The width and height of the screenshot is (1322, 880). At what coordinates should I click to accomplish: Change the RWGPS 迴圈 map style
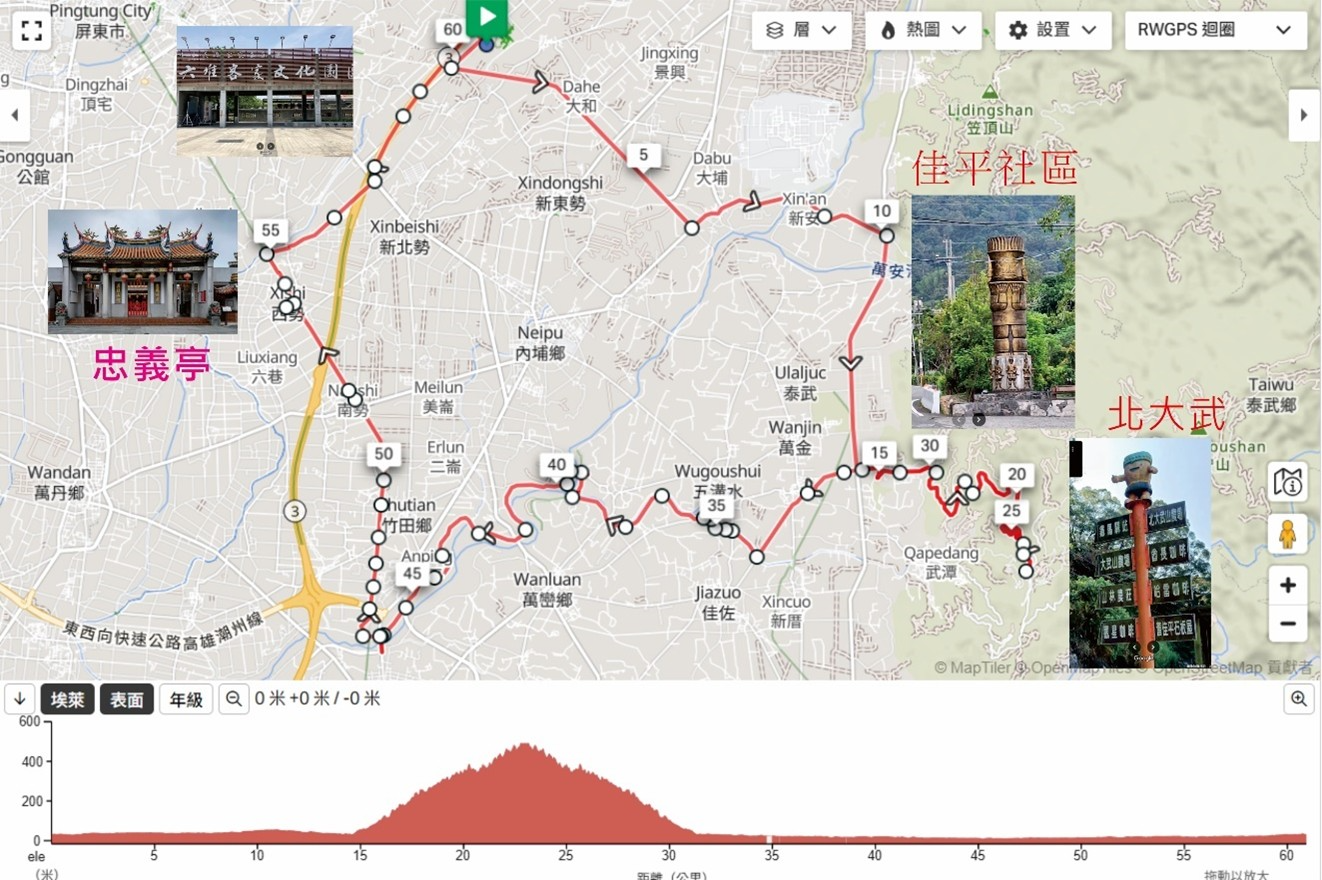(x=1215, y=30)
